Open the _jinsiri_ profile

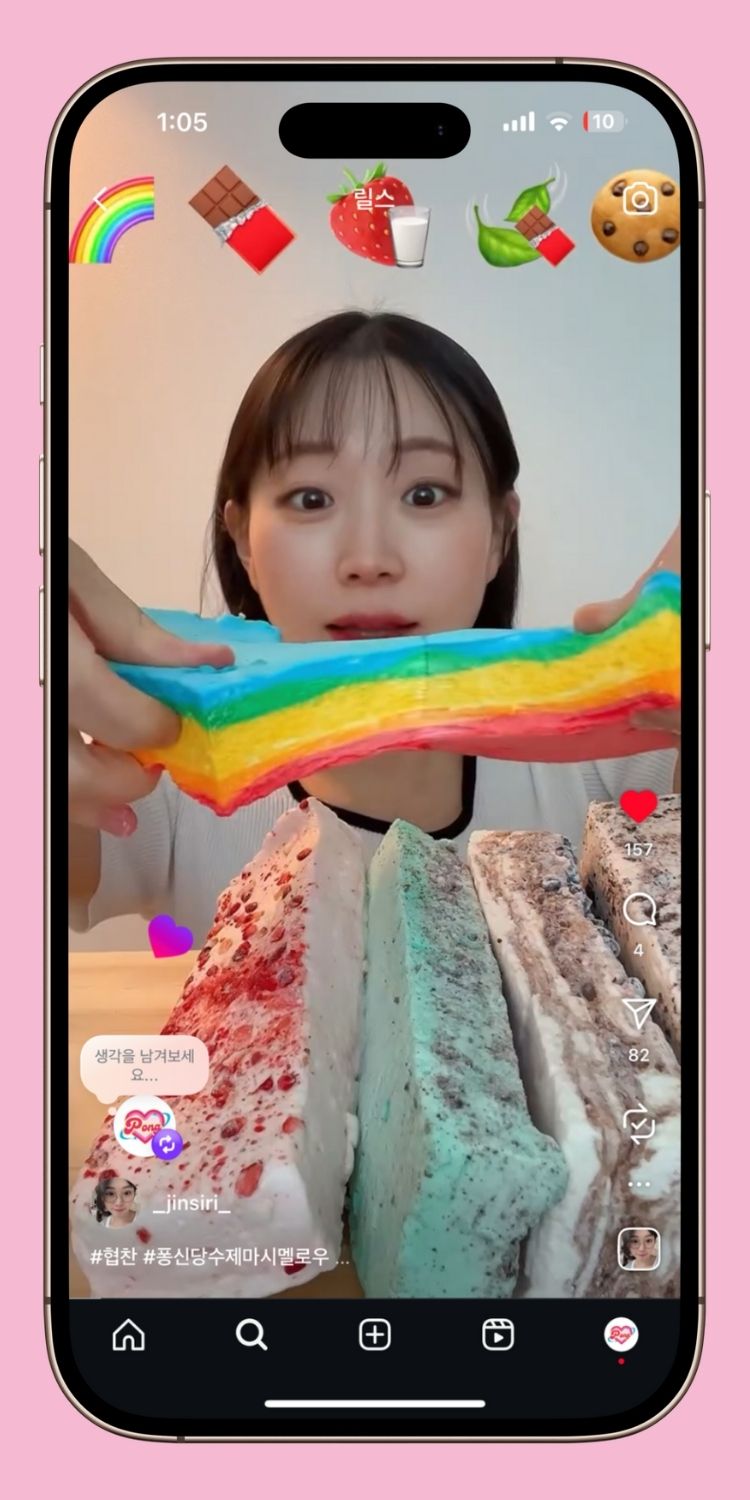coord(191,1204)
